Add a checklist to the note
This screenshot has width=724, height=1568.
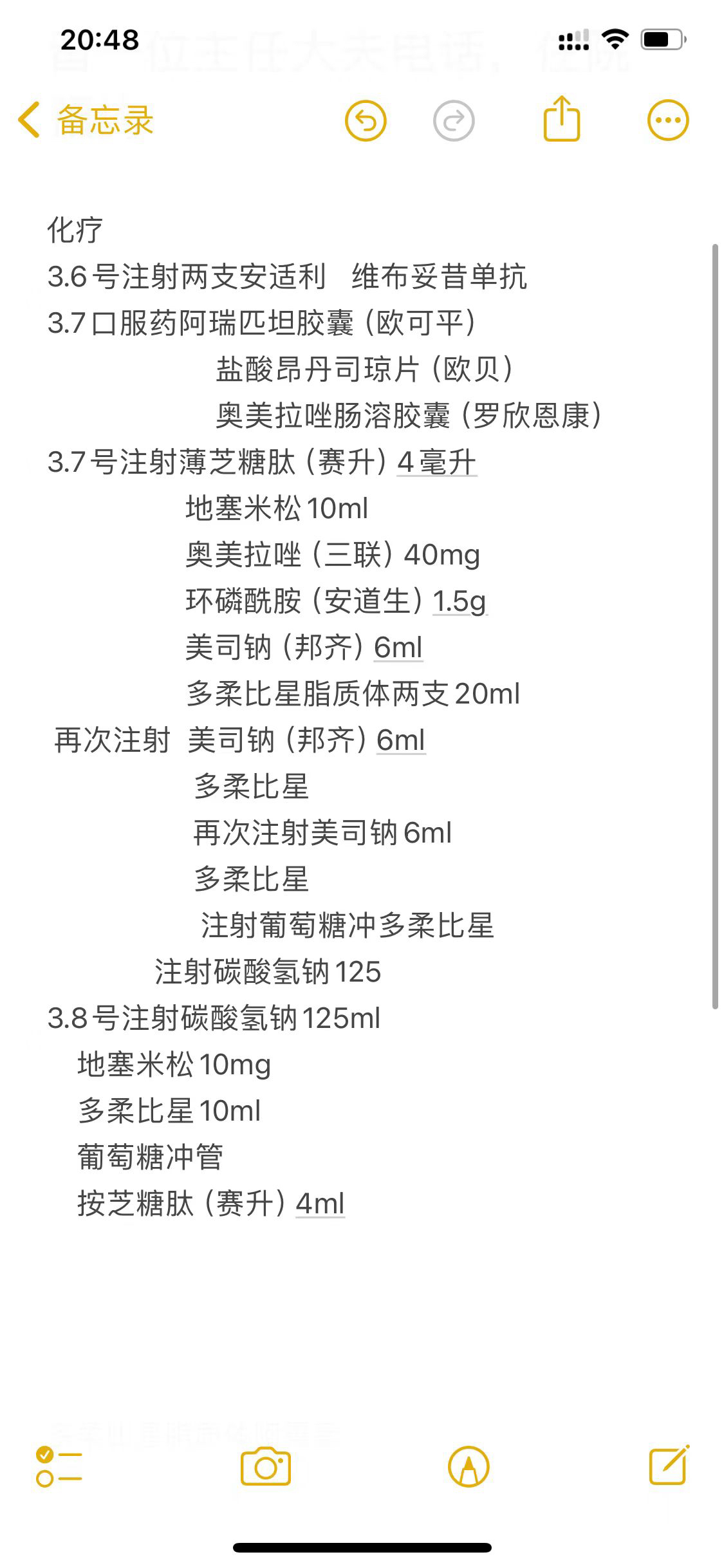pos(59,1467)
